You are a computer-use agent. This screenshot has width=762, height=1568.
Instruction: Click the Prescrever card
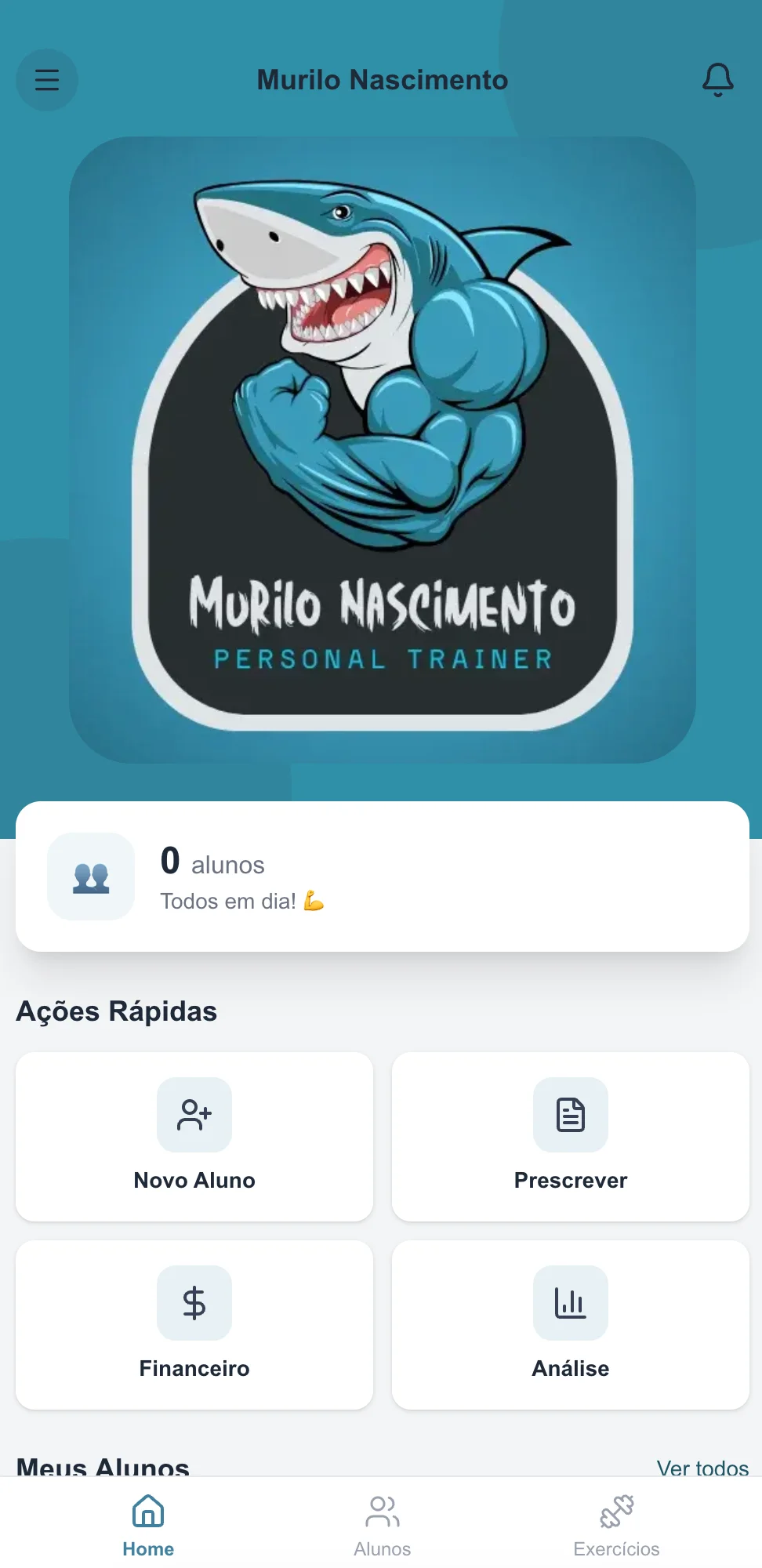pos(570,1137)
